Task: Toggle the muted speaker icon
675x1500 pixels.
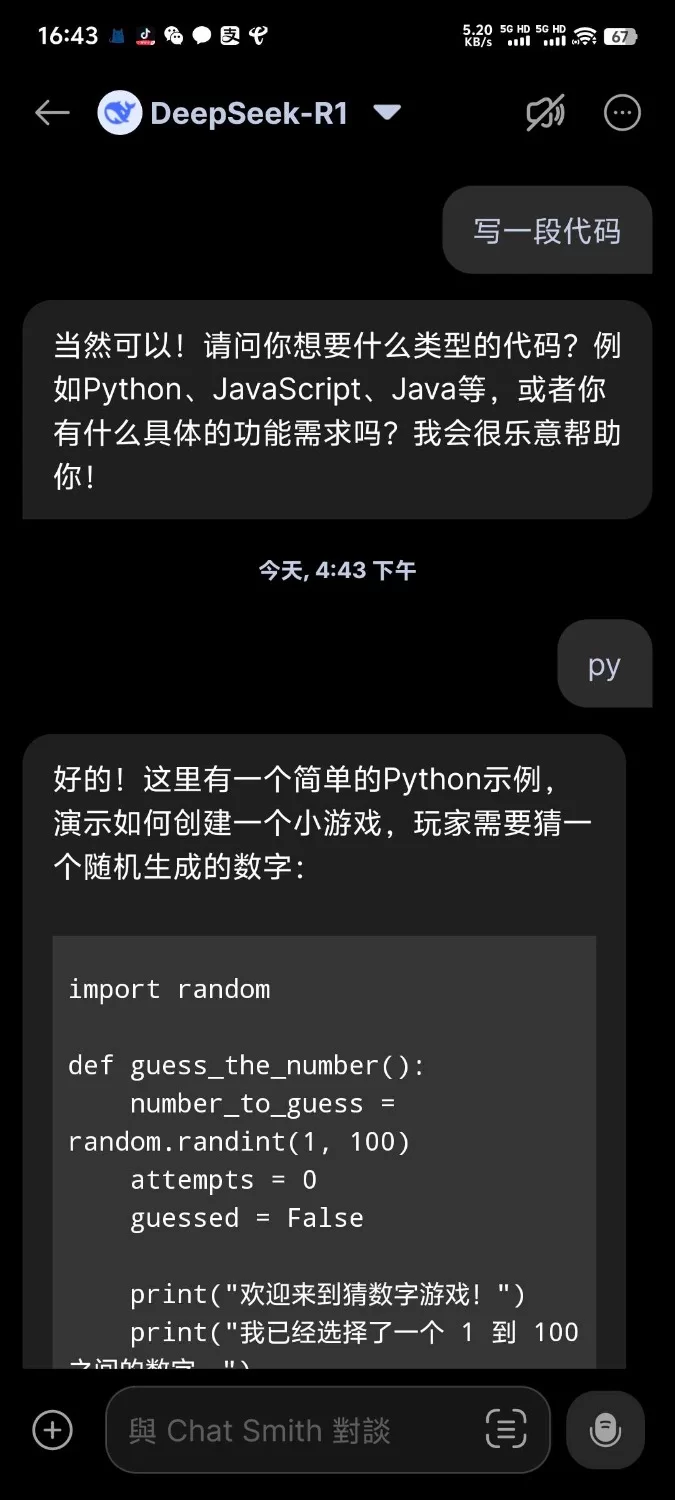Action: point(545,113)
